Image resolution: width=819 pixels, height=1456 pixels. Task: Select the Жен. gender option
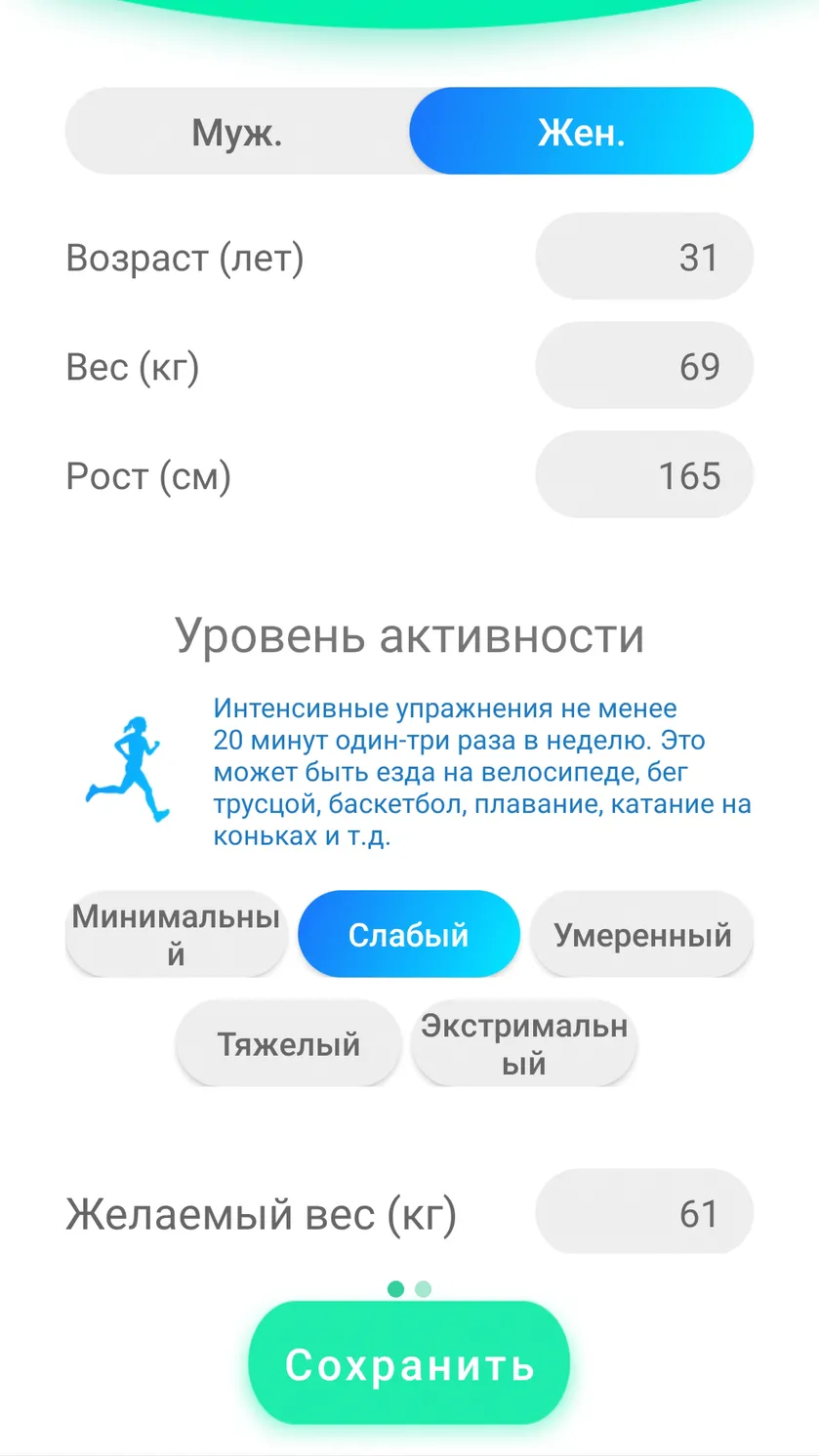point(582,132)
